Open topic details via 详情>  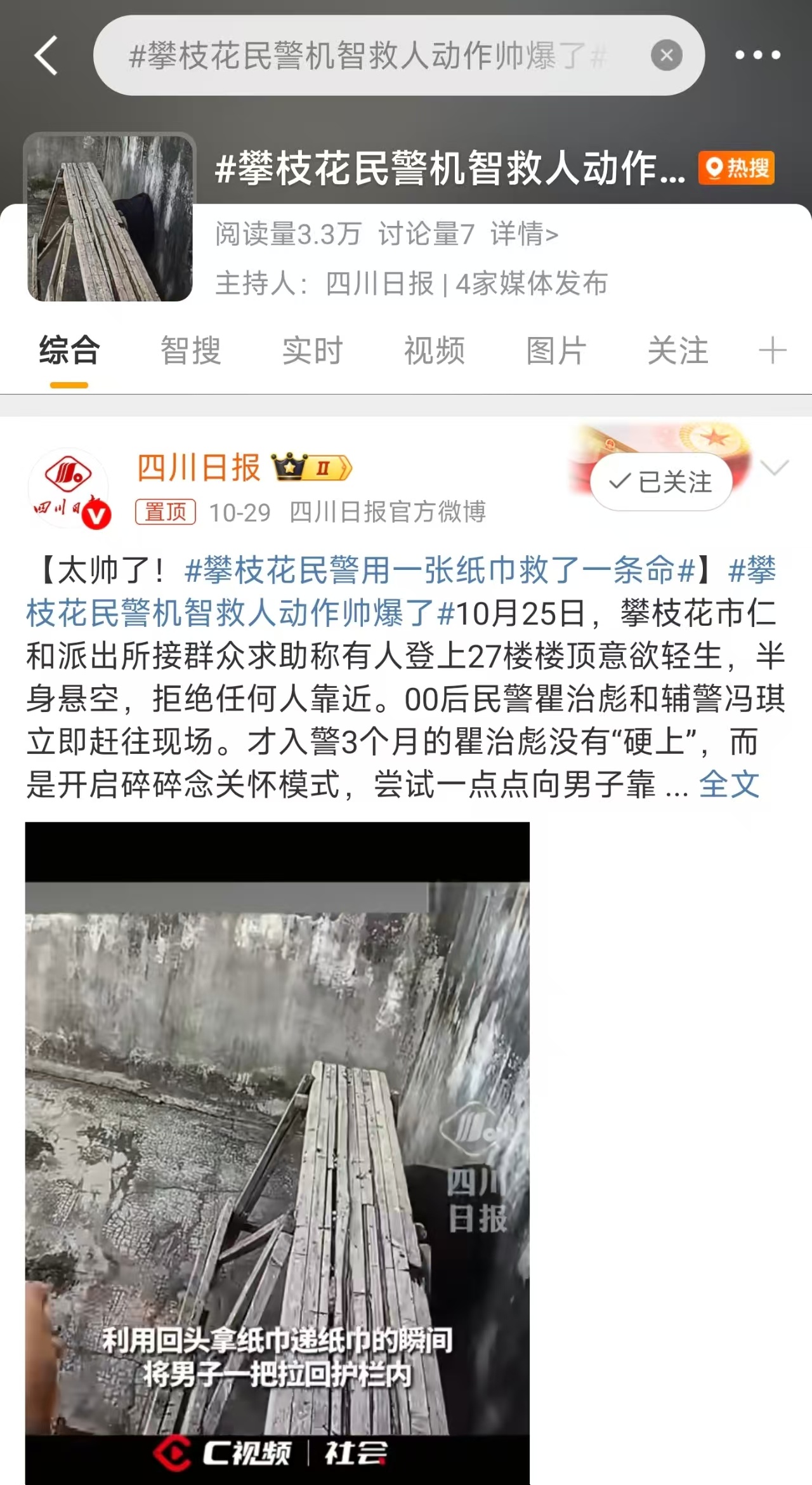(524, 234)
